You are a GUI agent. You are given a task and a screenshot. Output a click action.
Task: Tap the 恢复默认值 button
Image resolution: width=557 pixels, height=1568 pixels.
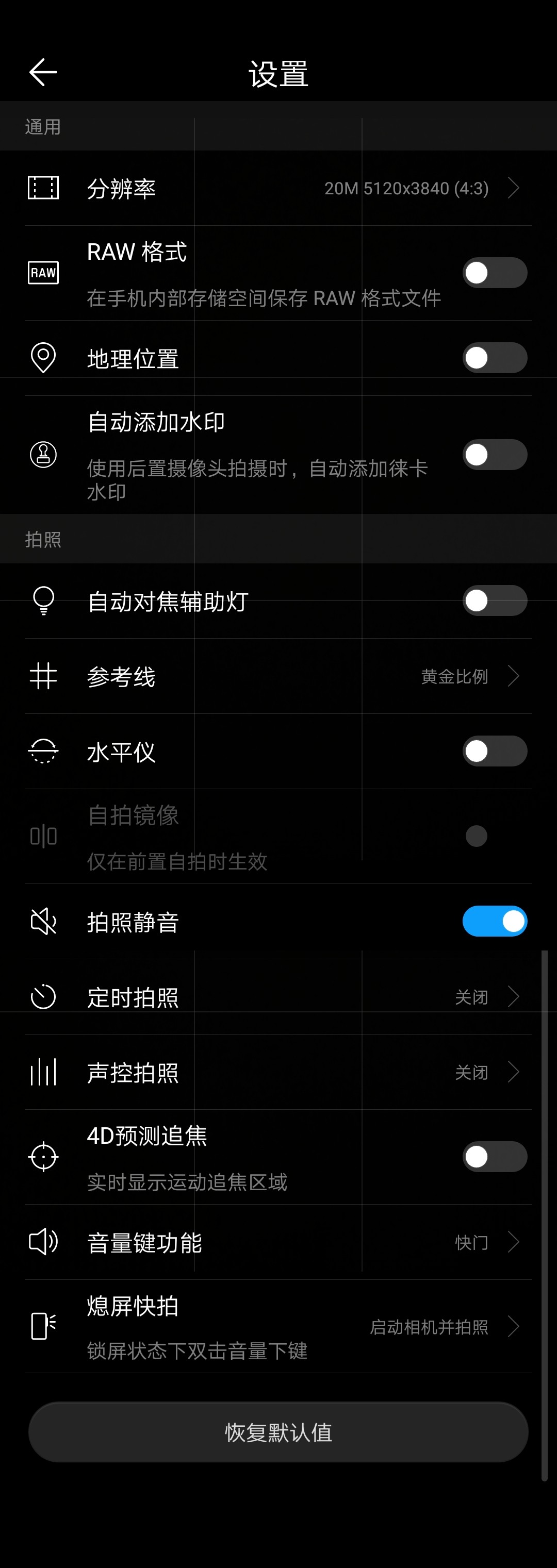pos(278,1432)
